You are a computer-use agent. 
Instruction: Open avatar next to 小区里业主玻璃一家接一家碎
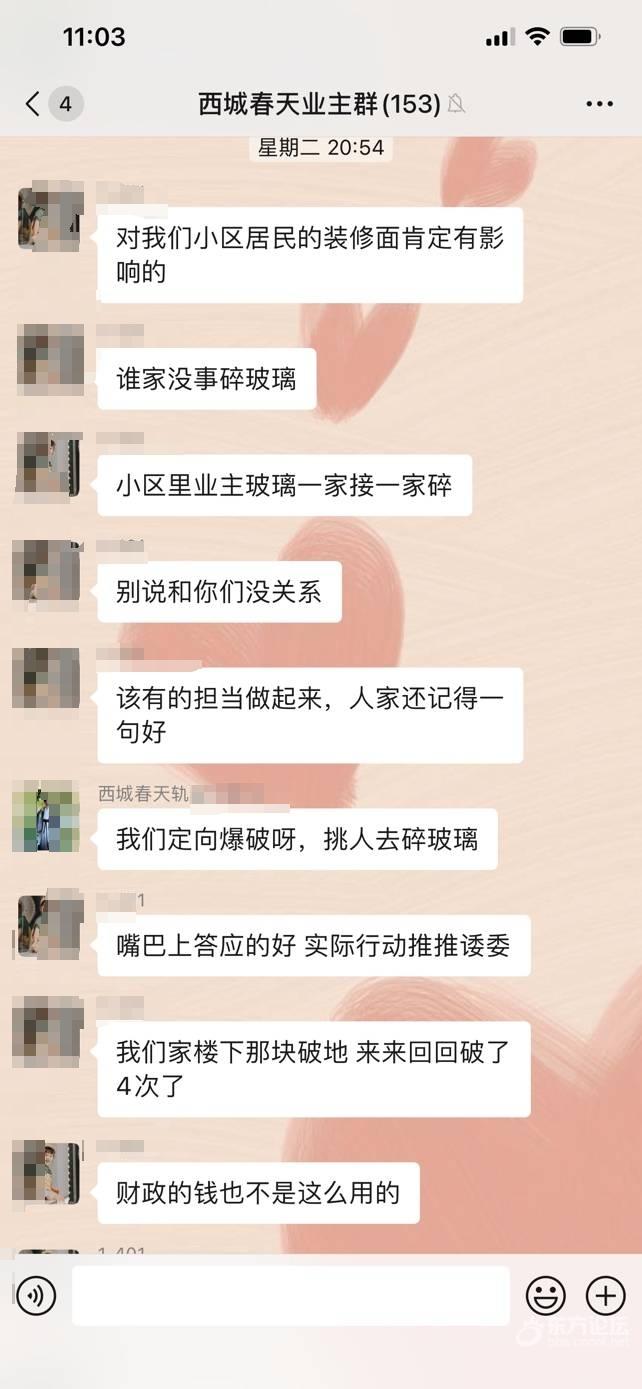coord(48,465)
